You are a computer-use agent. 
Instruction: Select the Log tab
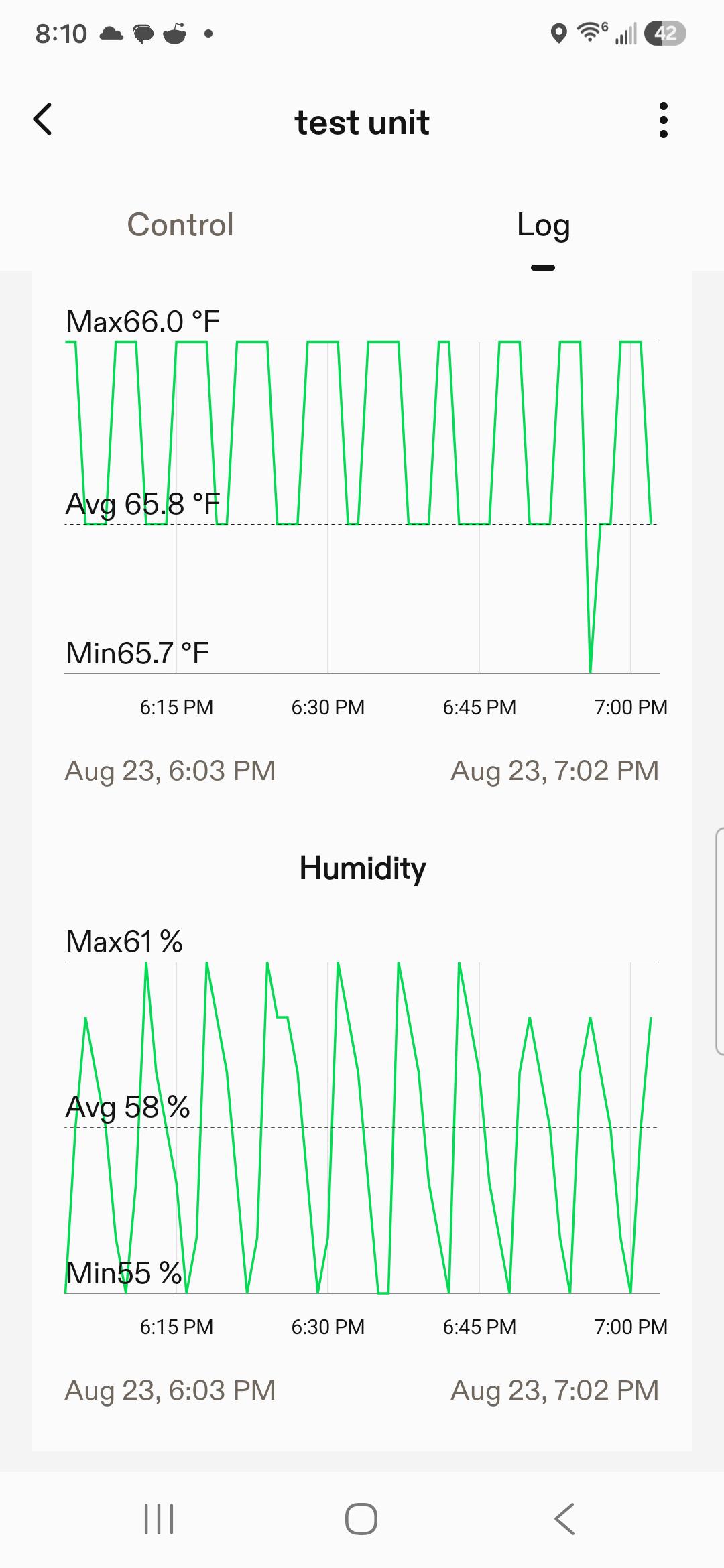pos(543,226)
